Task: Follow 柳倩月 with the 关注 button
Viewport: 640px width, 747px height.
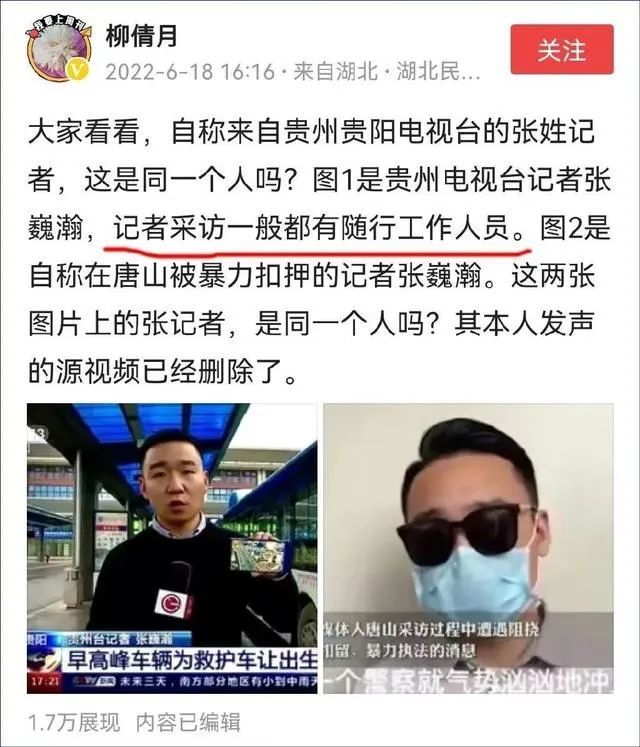Action: (x=561, y=50)
